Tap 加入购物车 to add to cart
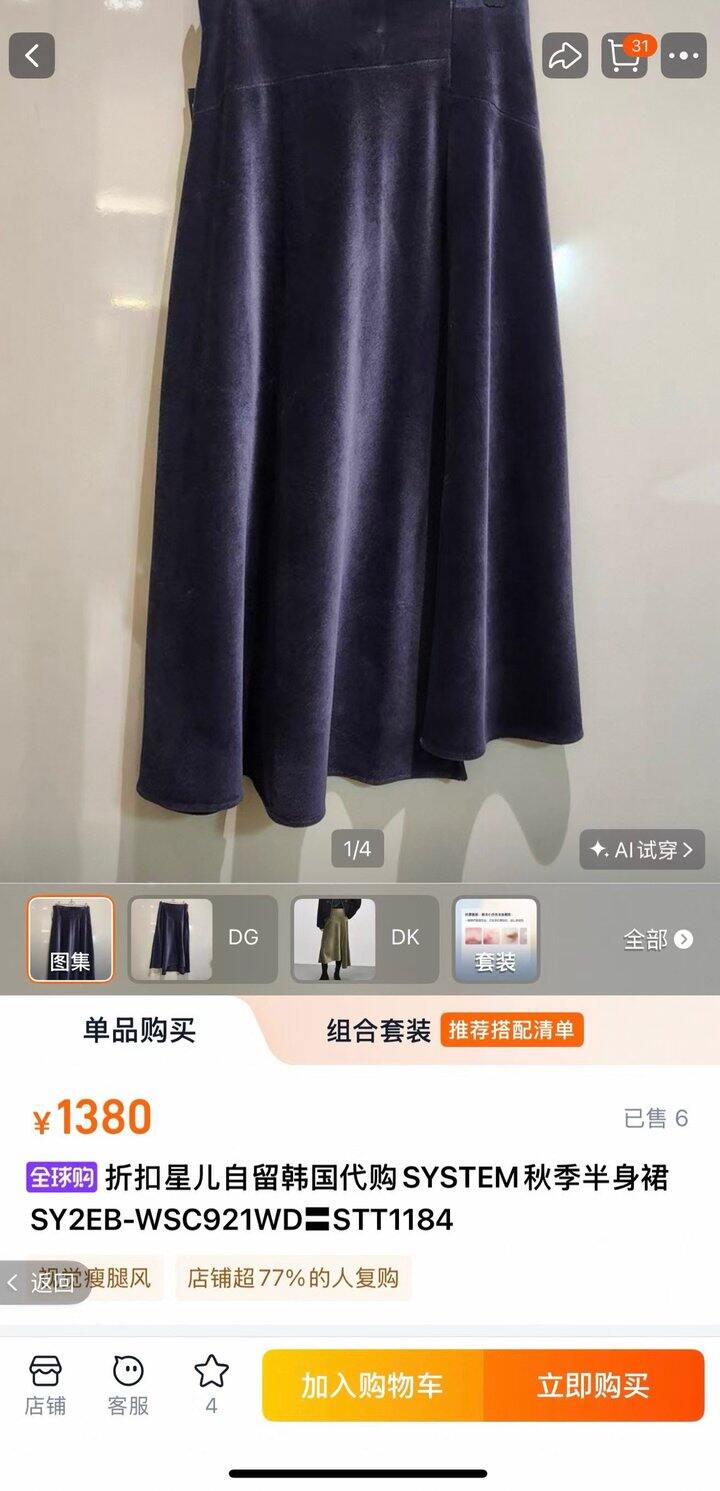This screenshot has width=720, height=1491. click(x=372, y=1385)
